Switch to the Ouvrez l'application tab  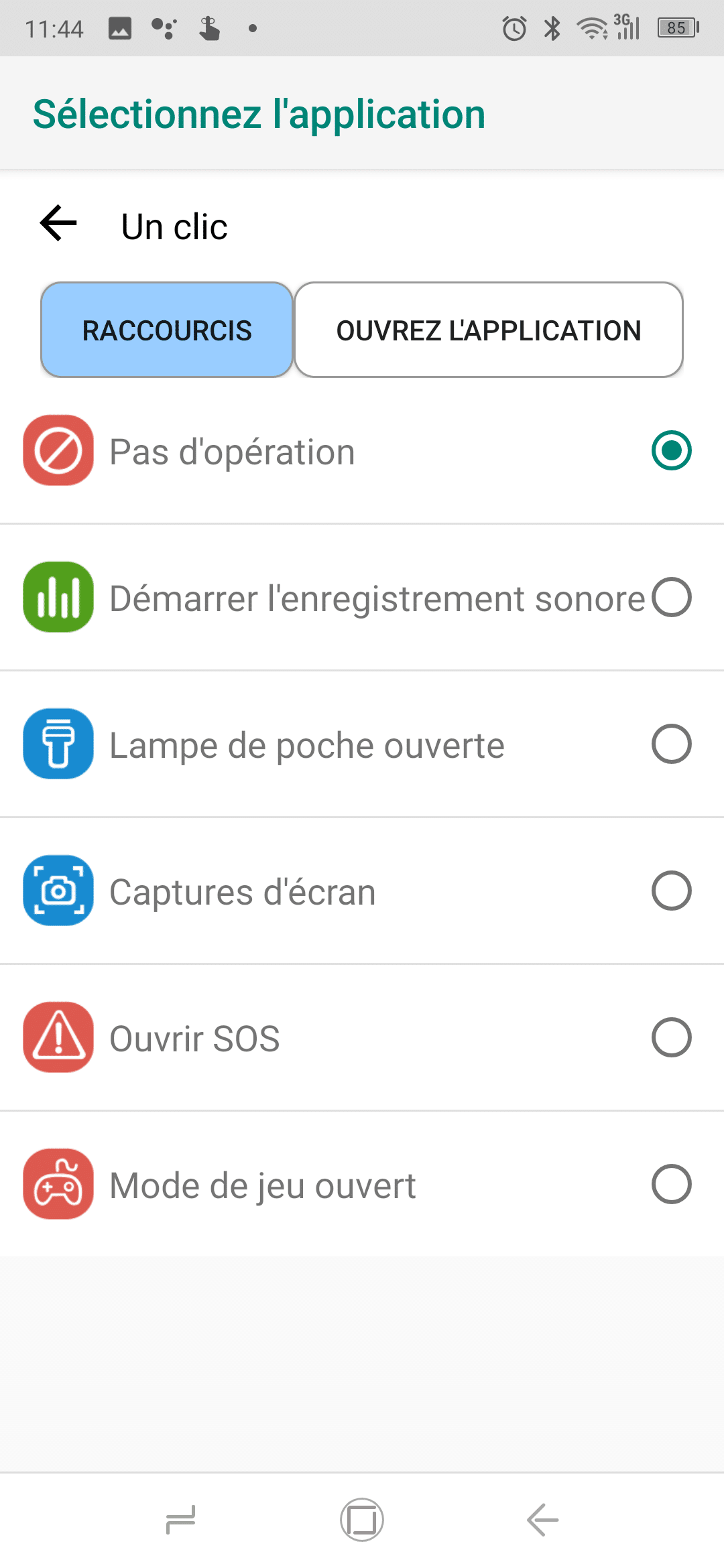(x=489, y=330)
